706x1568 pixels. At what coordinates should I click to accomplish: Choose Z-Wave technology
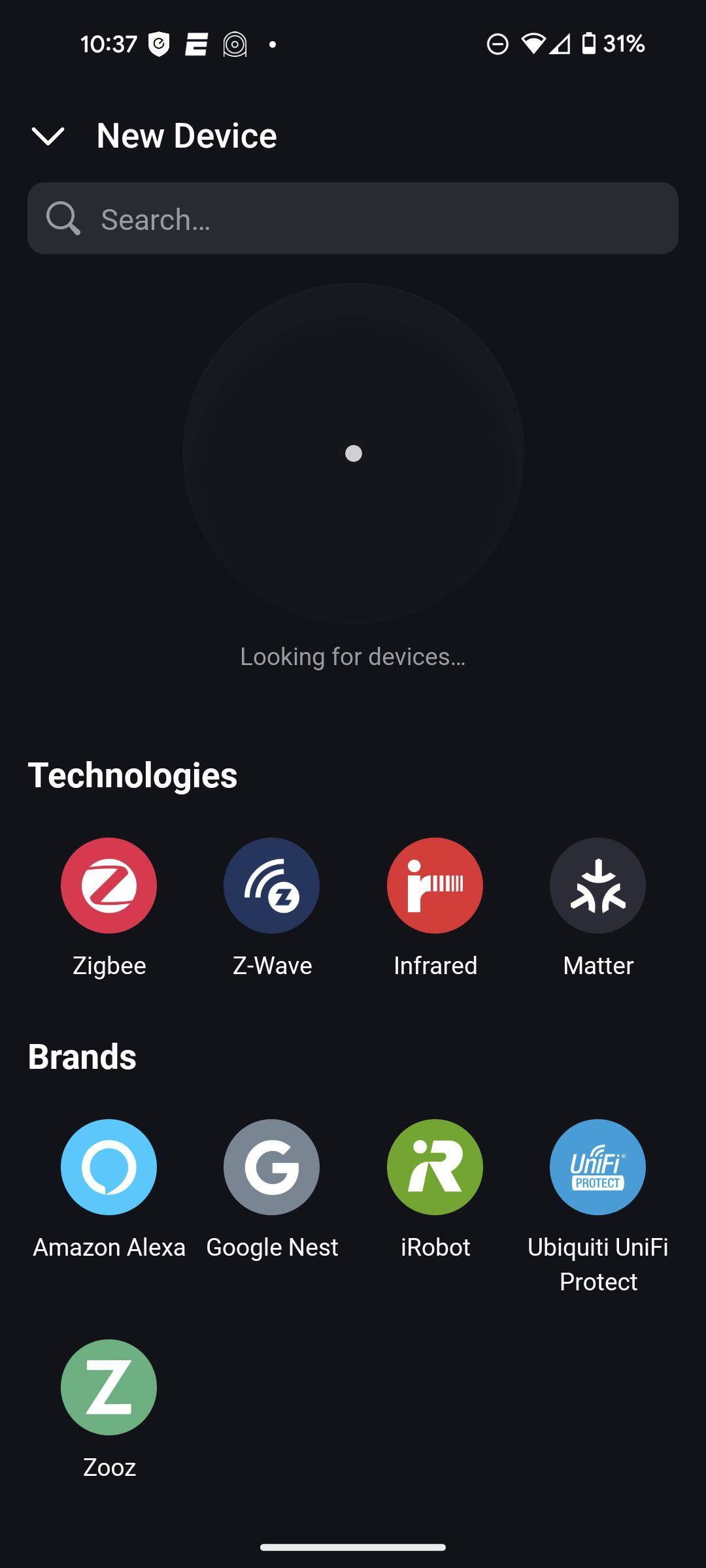(x=272, y=886)
